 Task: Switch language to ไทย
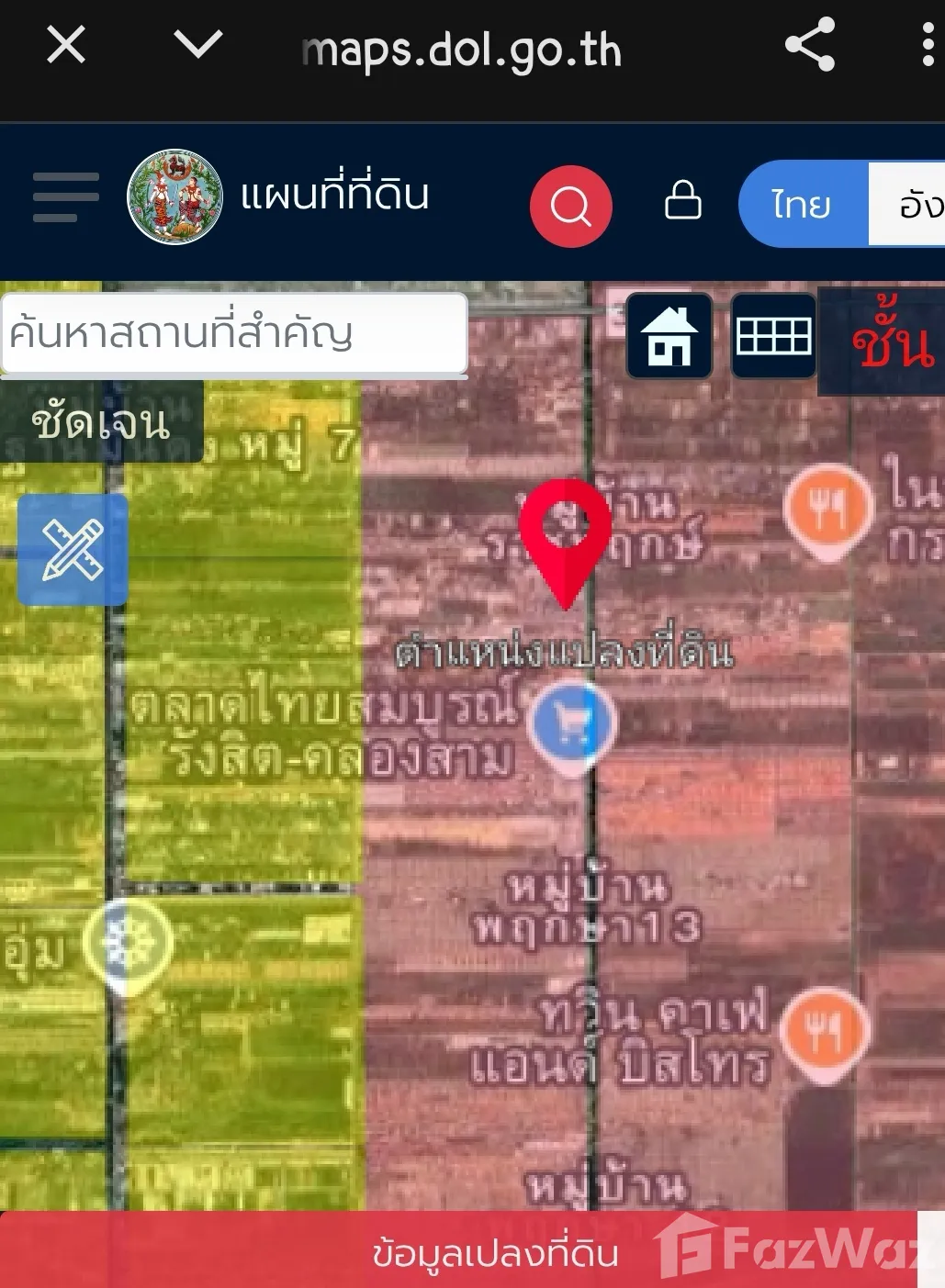pyautogui.click(x=802, y=204)
